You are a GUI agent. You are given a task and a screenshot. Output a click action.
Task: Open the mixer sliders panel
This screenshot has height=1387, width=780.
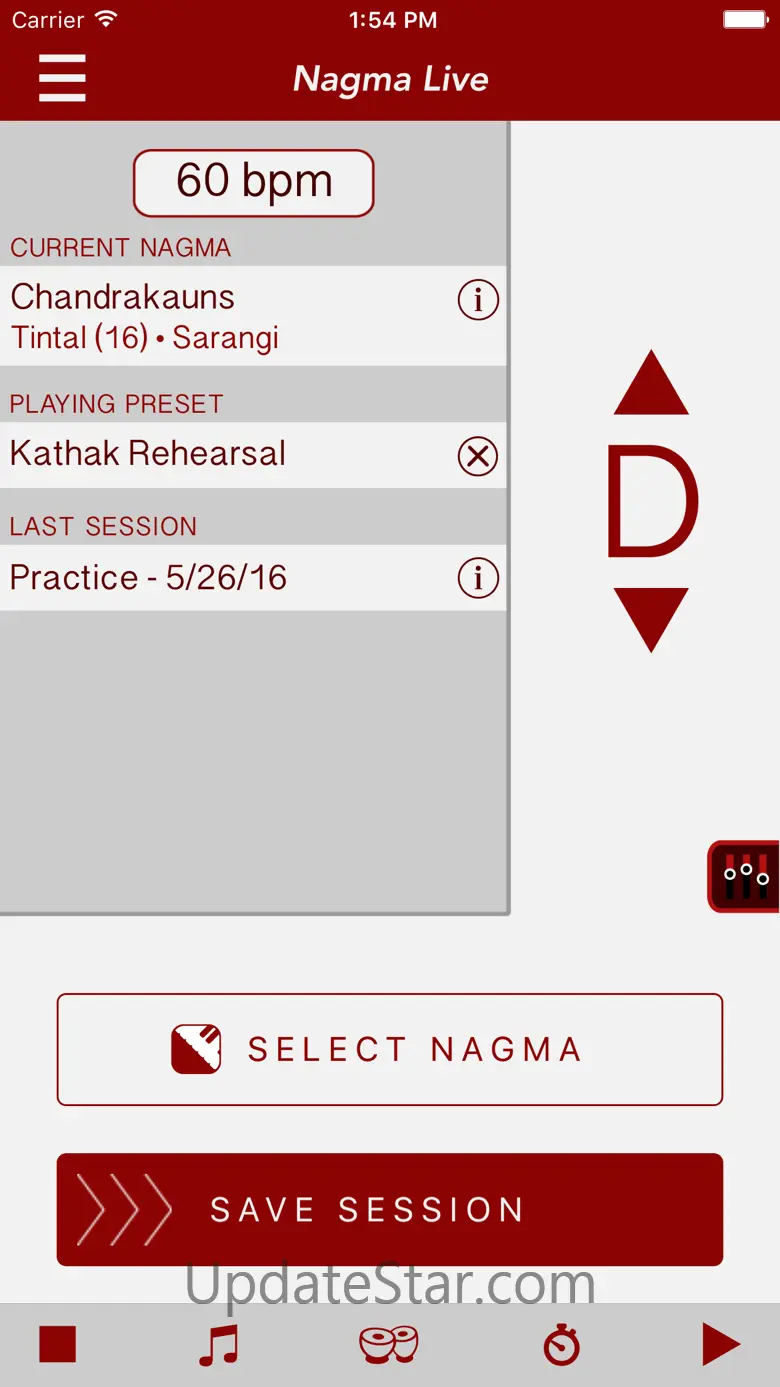745,876
